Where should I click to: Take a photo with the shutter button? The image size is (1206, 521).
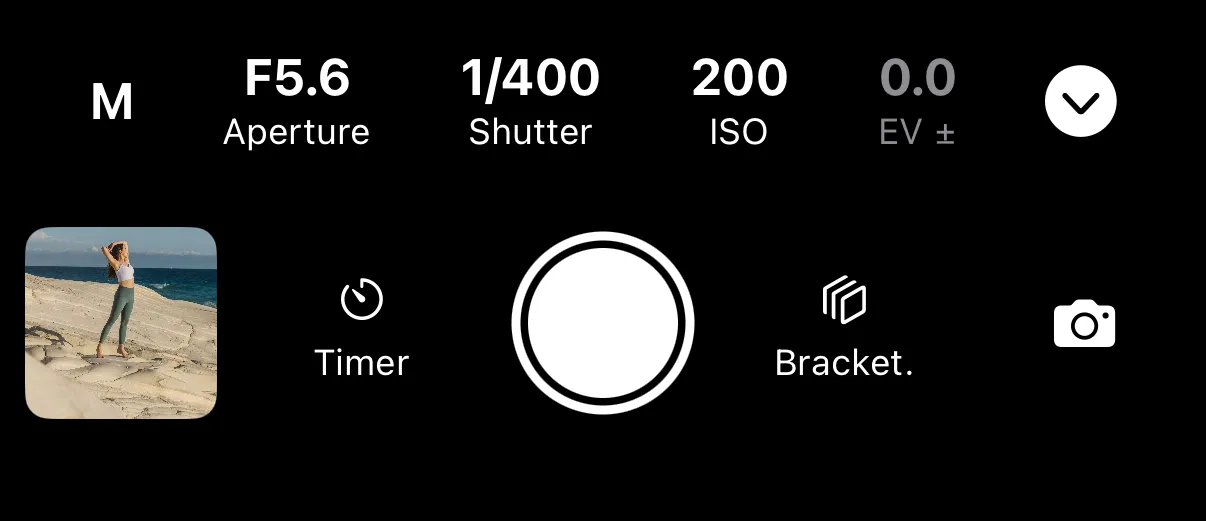(x=603, y=323)
